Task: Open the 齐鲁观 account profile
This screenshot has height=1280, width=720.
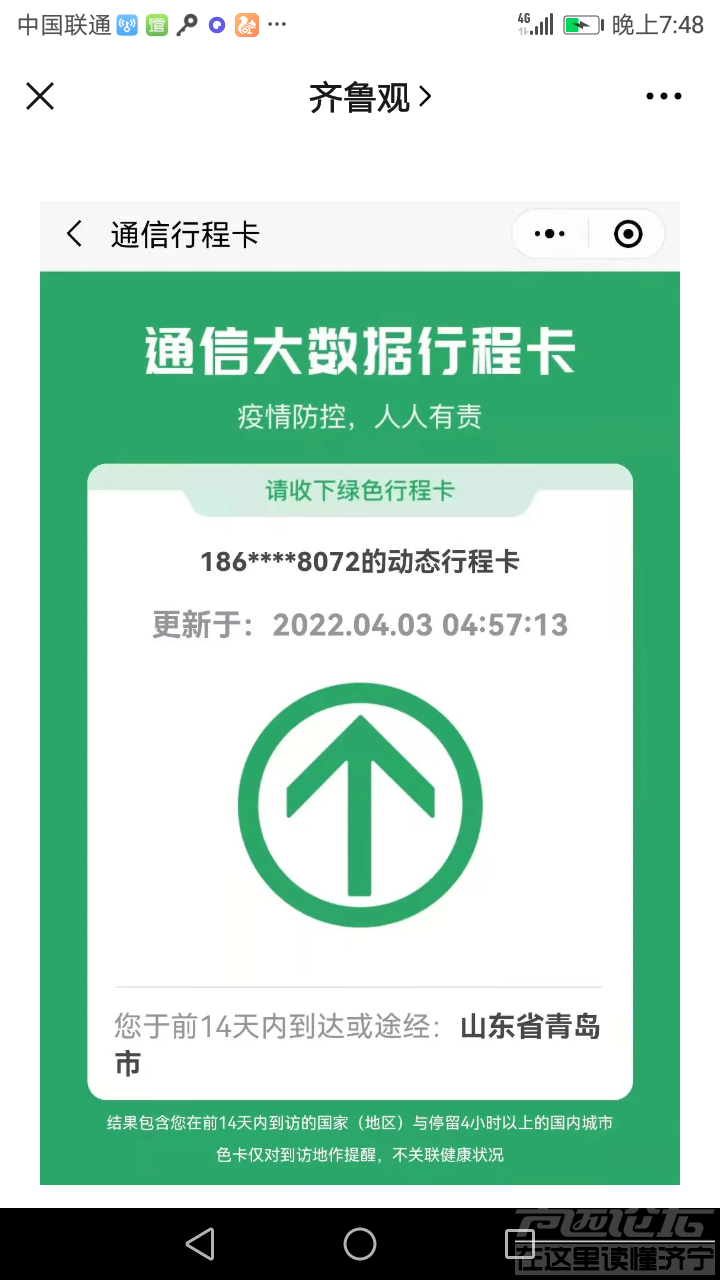Action: click(x=369, y=97)
